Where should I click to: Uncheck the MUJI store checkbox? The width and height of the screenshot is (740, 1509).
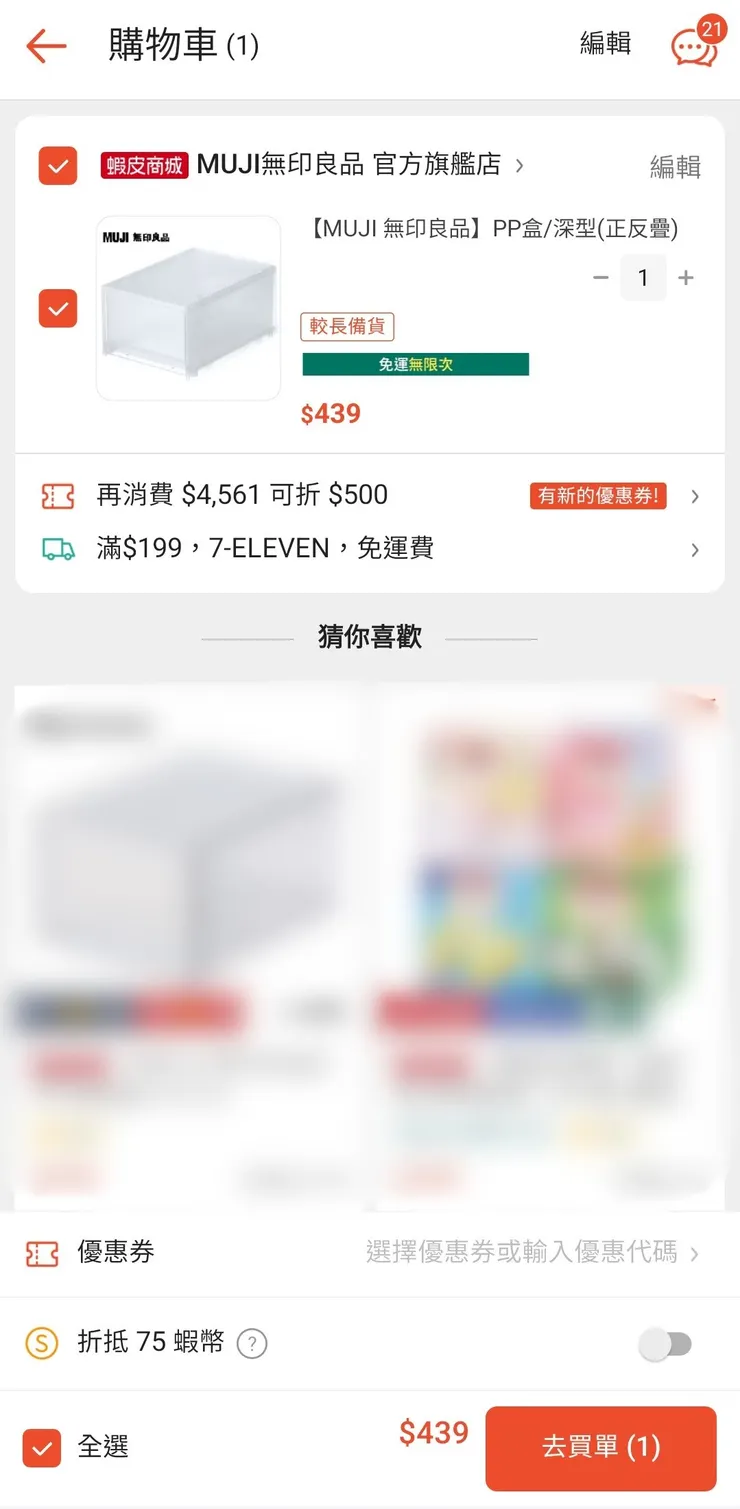tap(58, 166)
